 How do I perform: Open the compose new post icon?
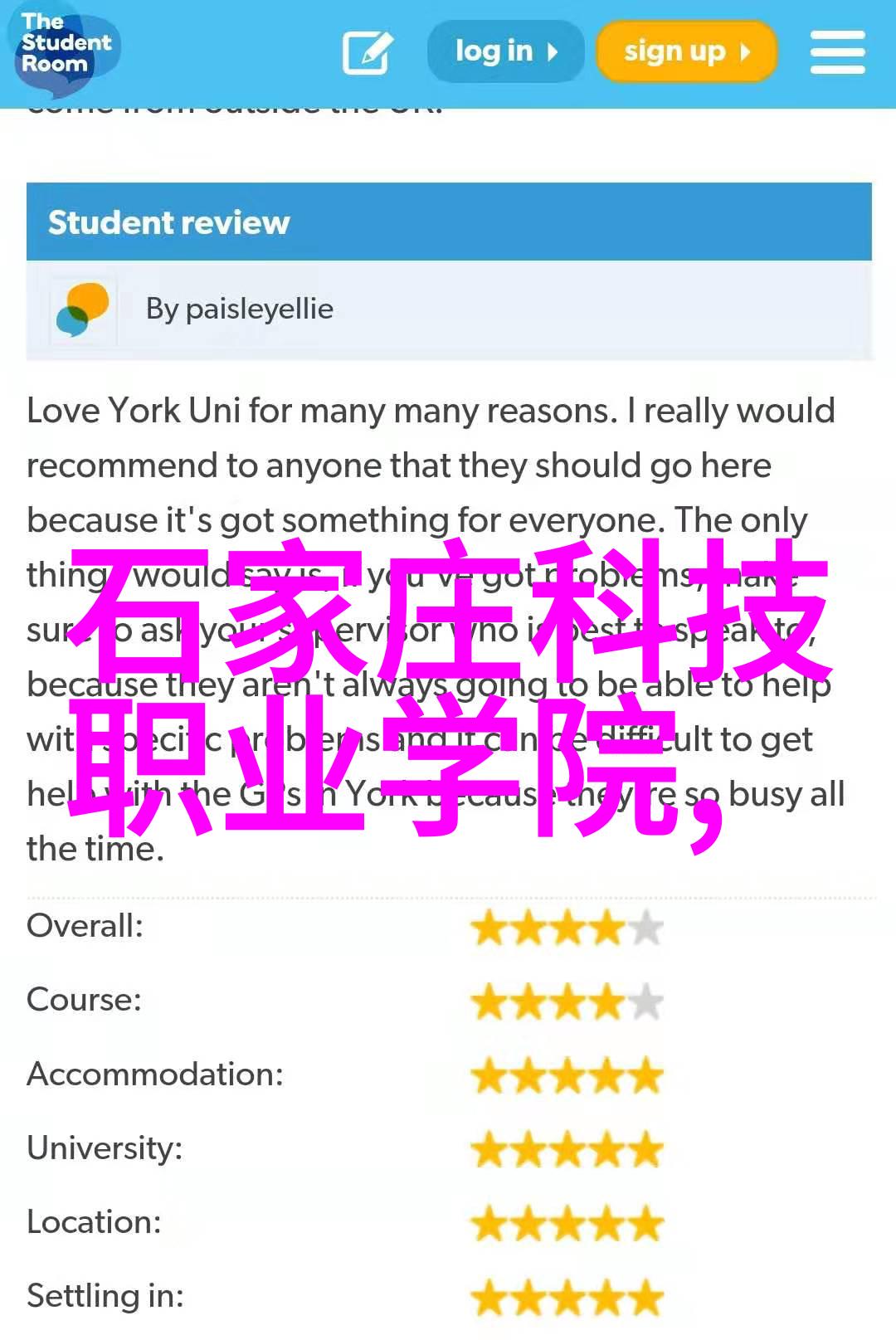tap(367, 53)
